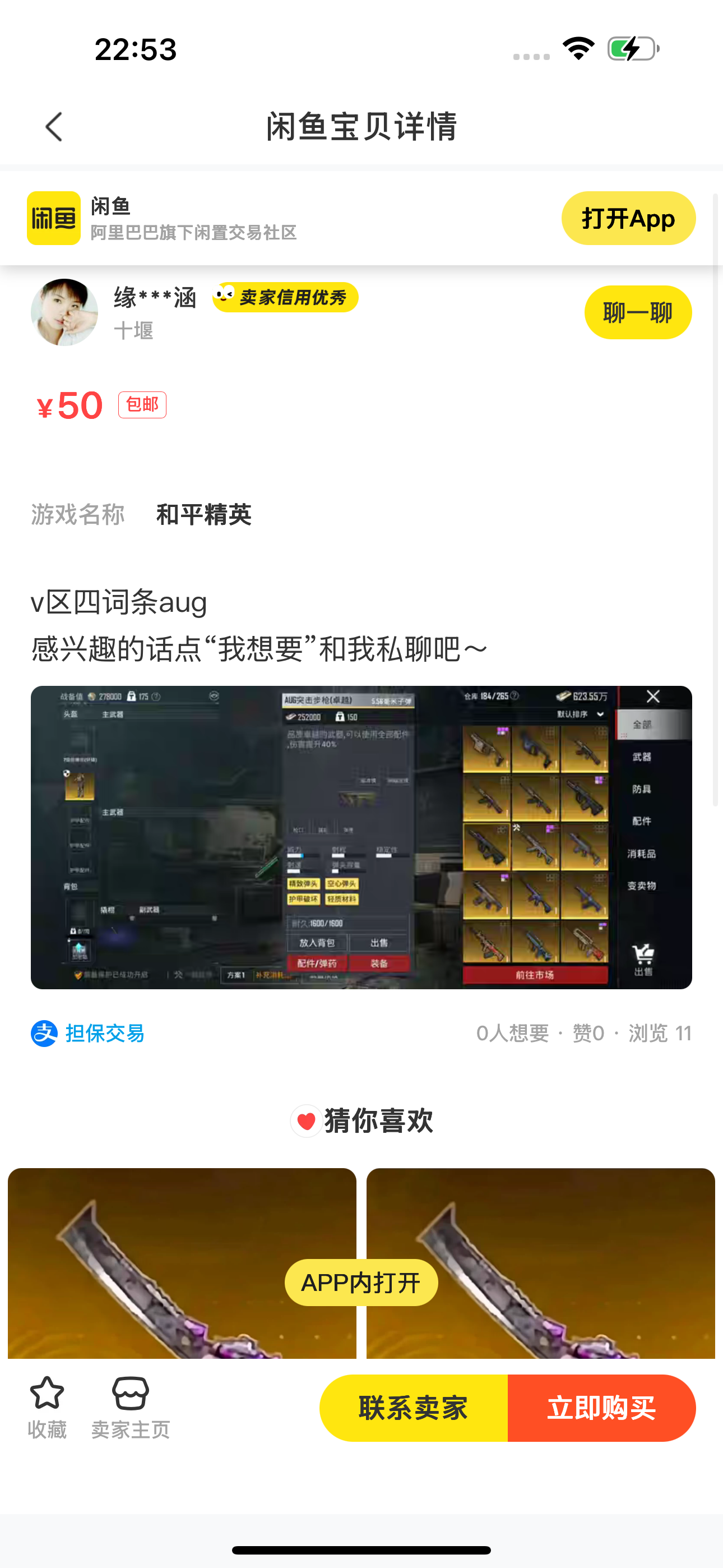Image resolution: width=723 pixels, height=1568 pixels.
Task: Open the second recommended knife item card
Action: 540,1263
